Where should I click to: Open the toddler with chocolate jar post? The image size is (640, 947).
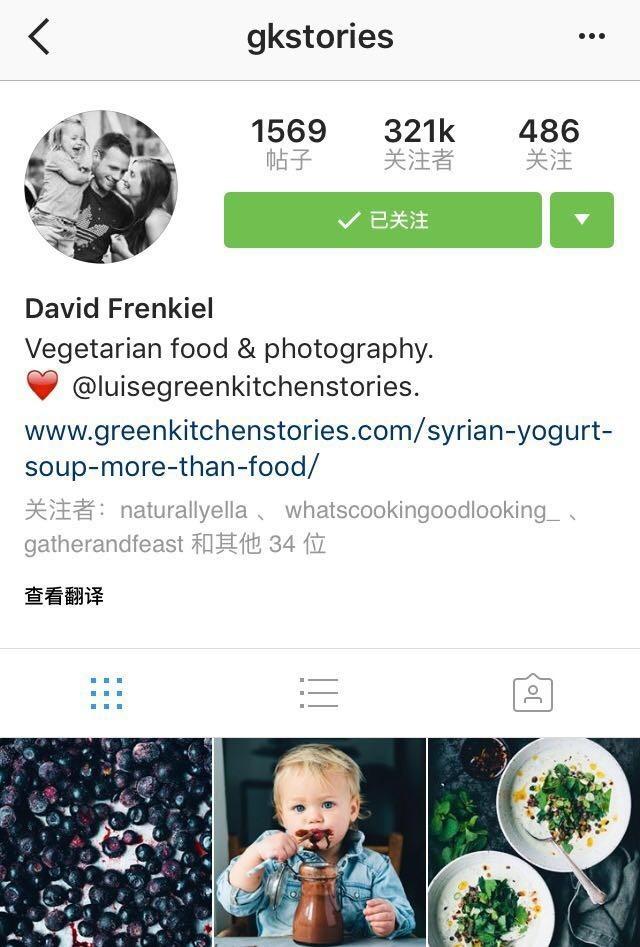coord(320,842)
